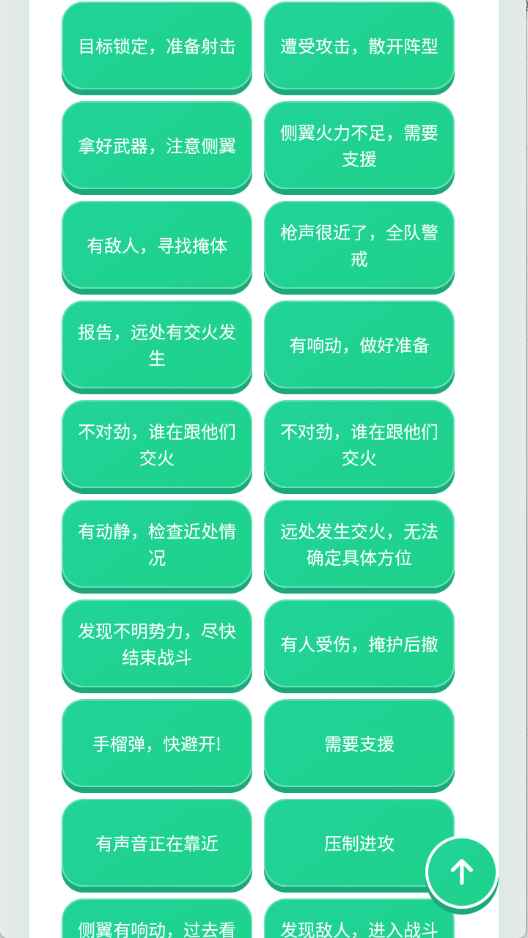Play '目标锁定，准备射击' voice line
The image size is (528, 938).
[157, 47]
